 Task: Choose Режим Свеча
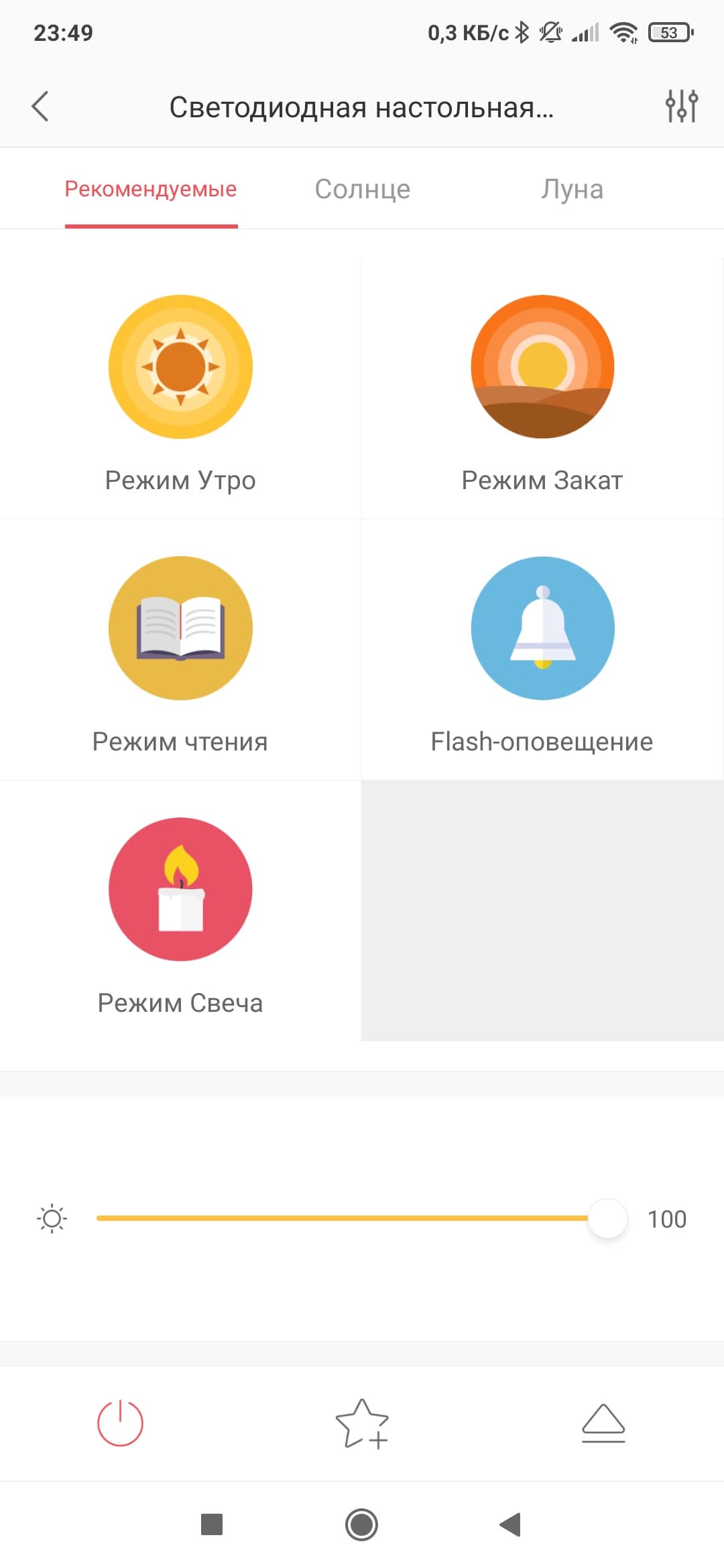180,890
